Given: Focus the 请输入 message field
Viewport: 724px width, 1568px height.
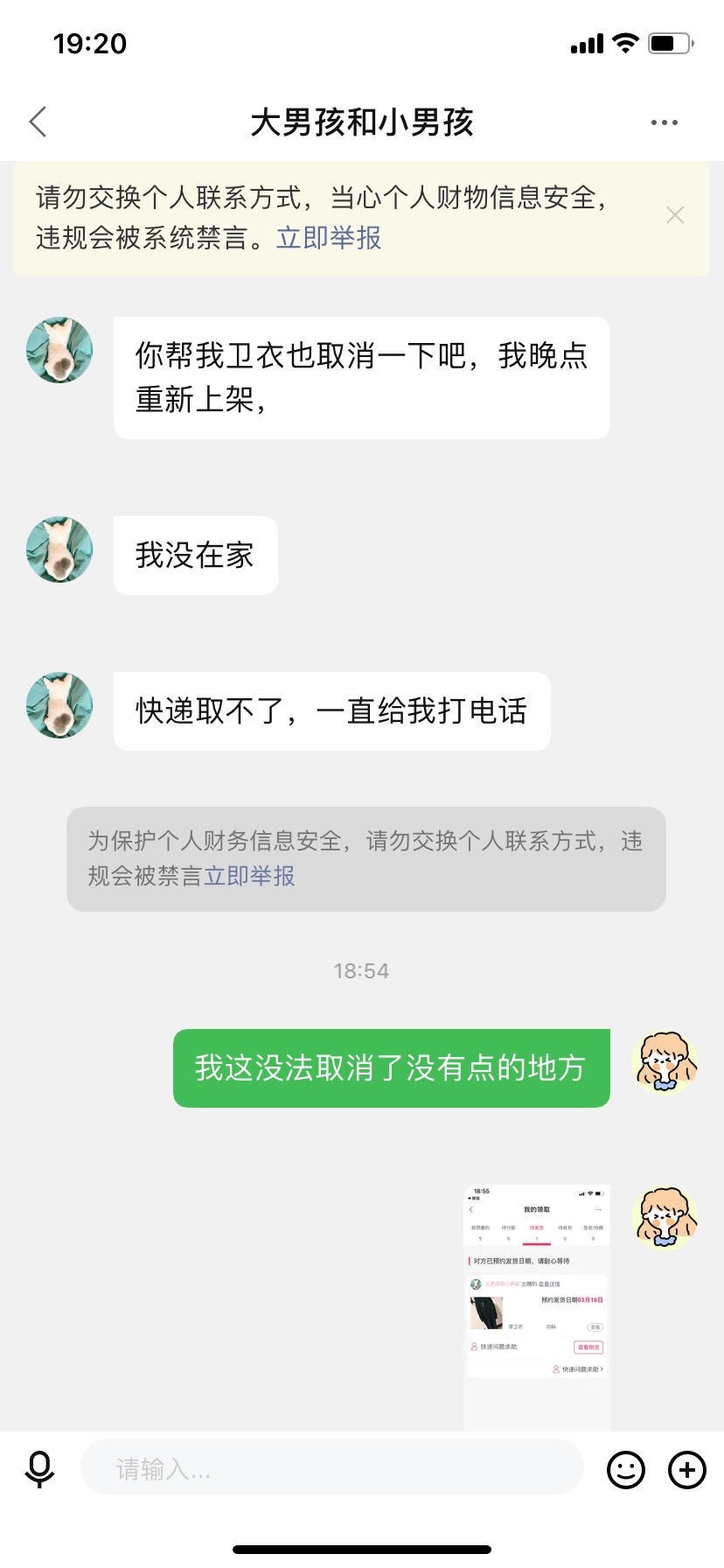Looking at the screenshot, I should 332,1468.
